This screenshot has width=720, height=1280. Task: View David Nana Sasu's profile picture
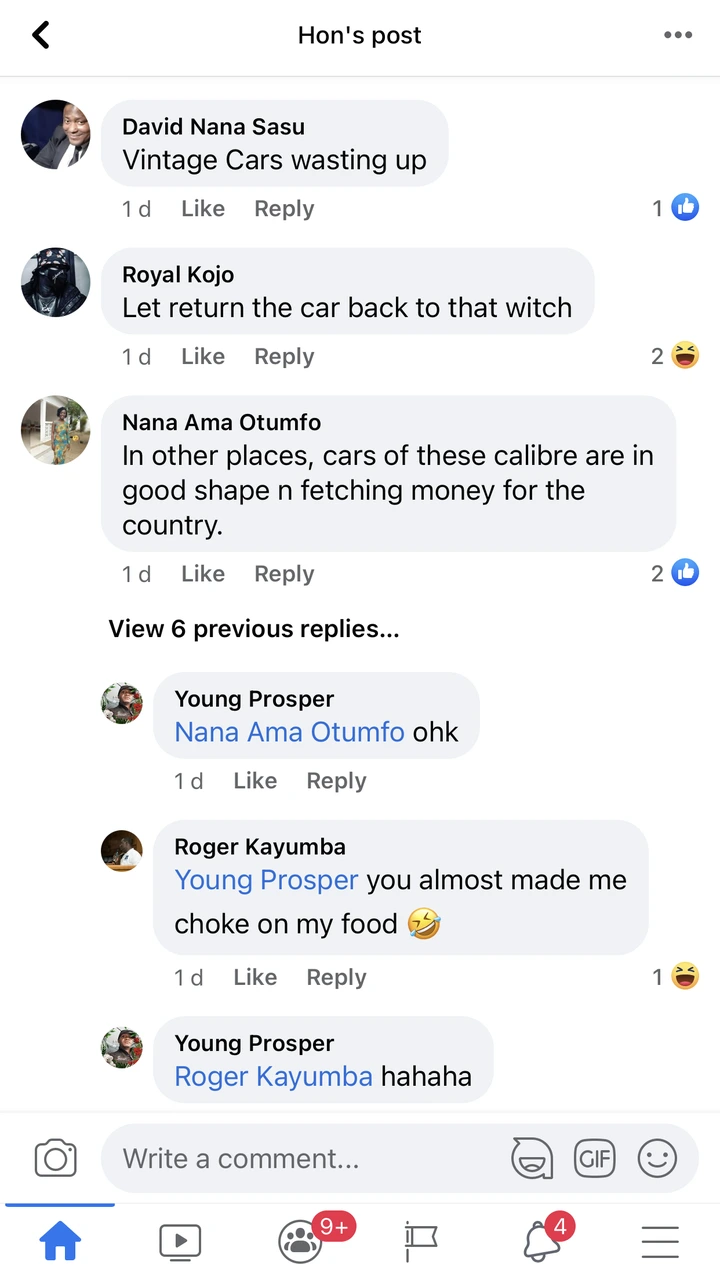point(56,135)
